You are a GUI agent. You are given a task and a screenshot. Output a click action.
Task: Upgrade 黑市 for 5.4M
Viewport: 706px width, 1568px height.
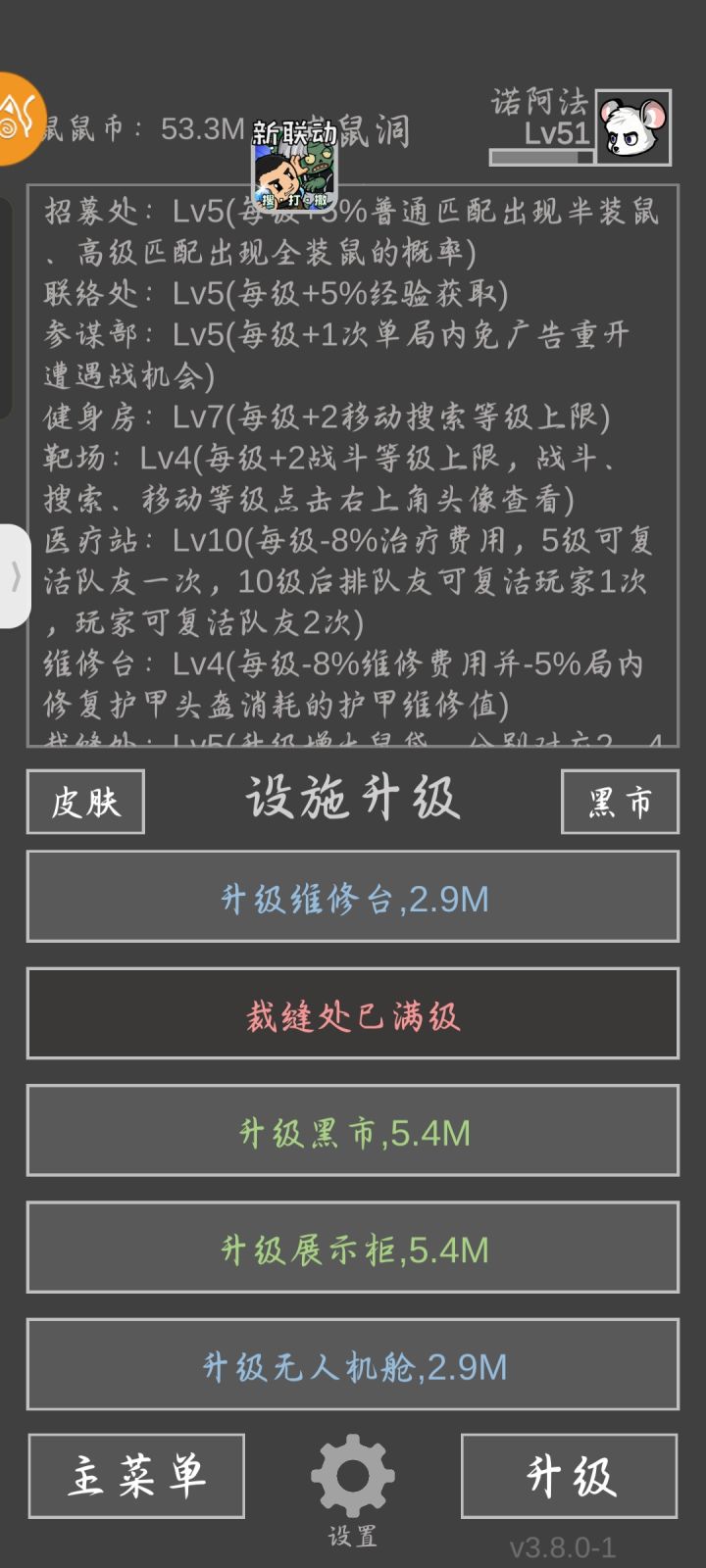click(353, 1132)
